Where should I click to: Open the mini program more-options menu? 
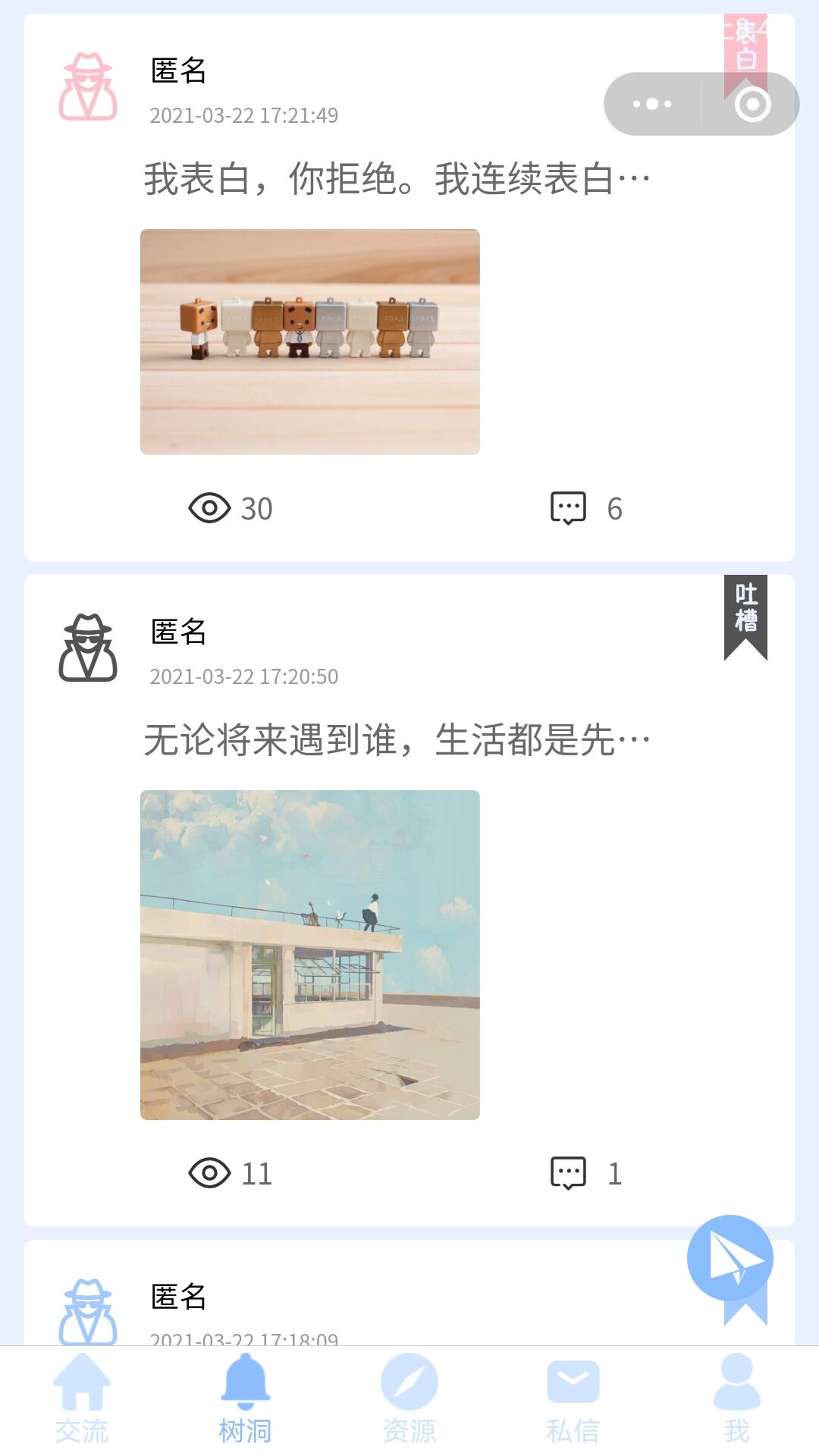[652, 104]
